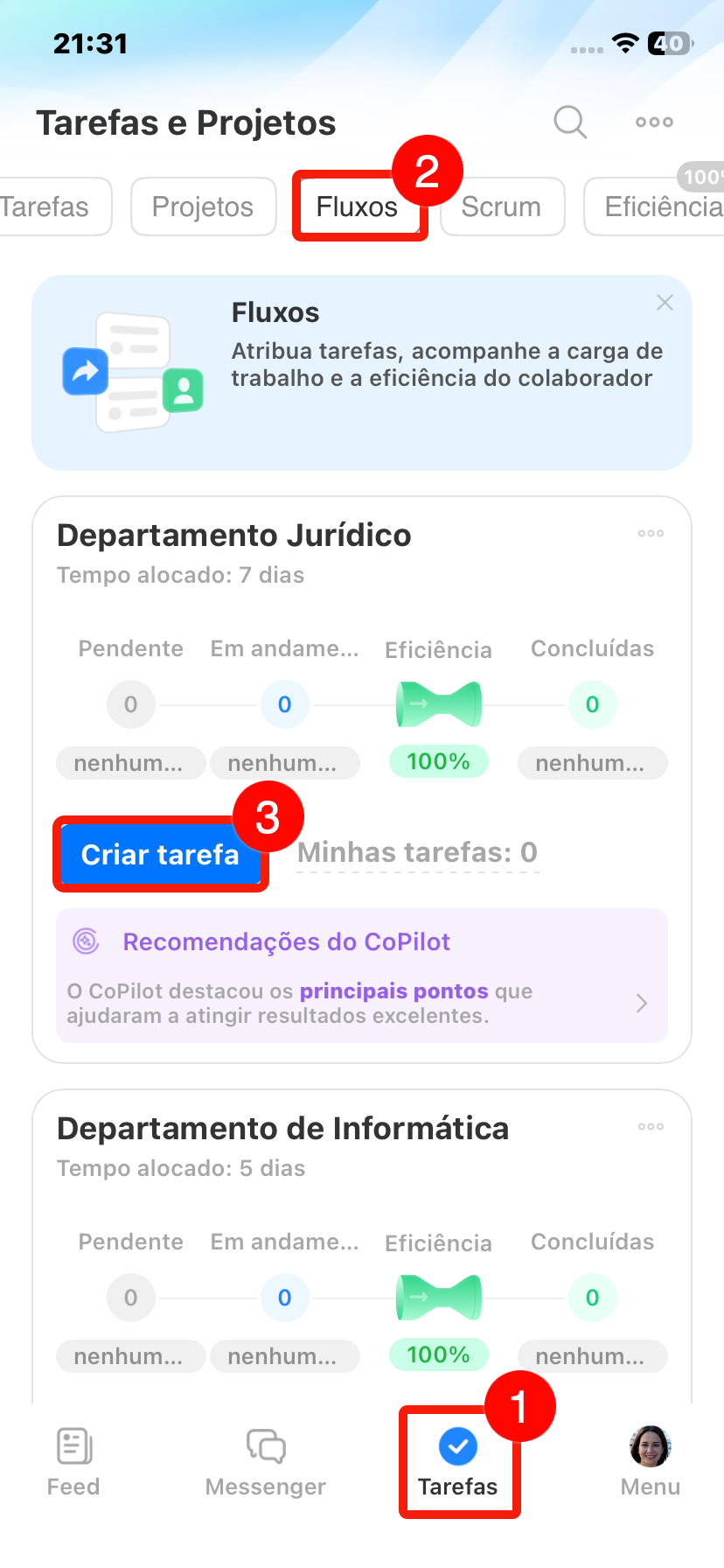Open the Messenger tab
Viewport: 724px width, 1568px height.
click(266, 1461)
